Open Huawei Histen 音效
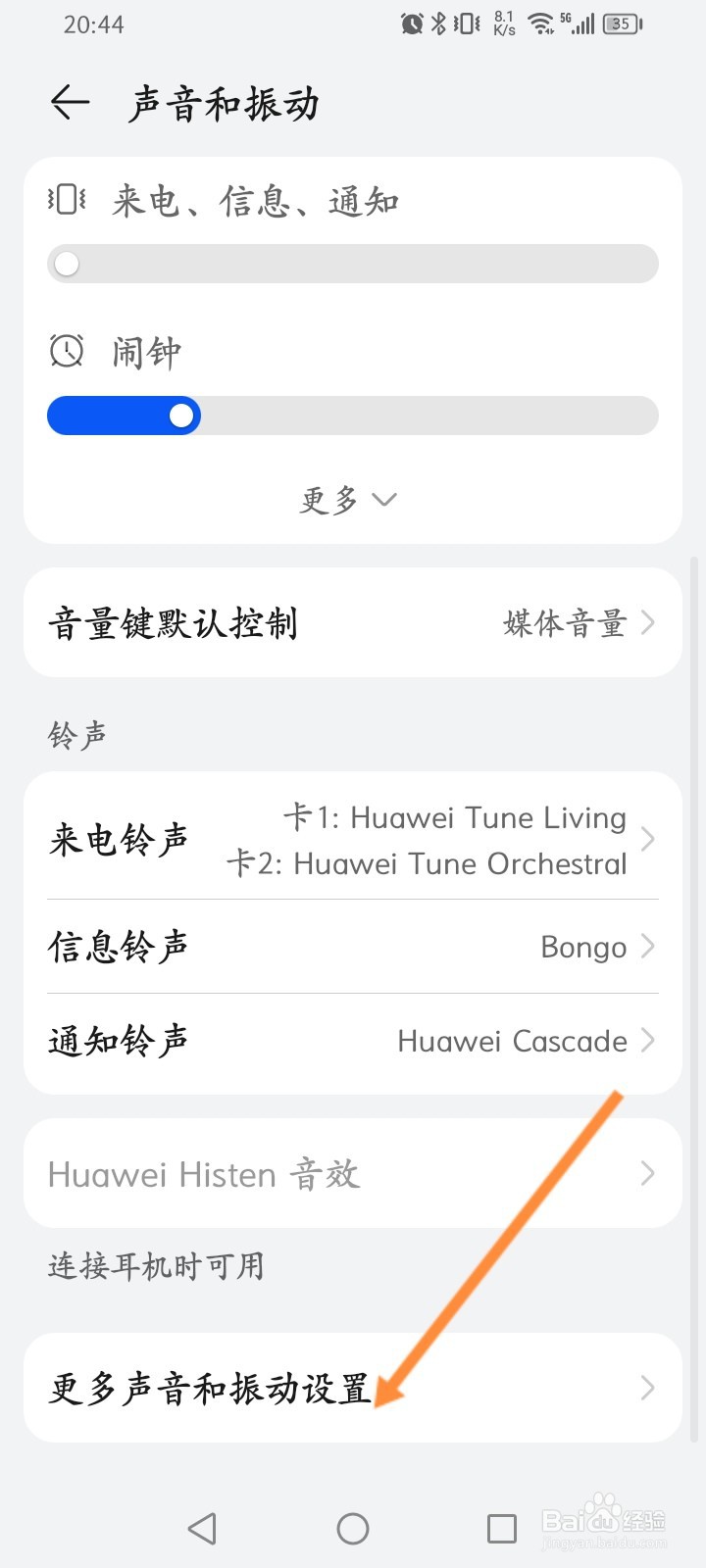 point(353,1173)
